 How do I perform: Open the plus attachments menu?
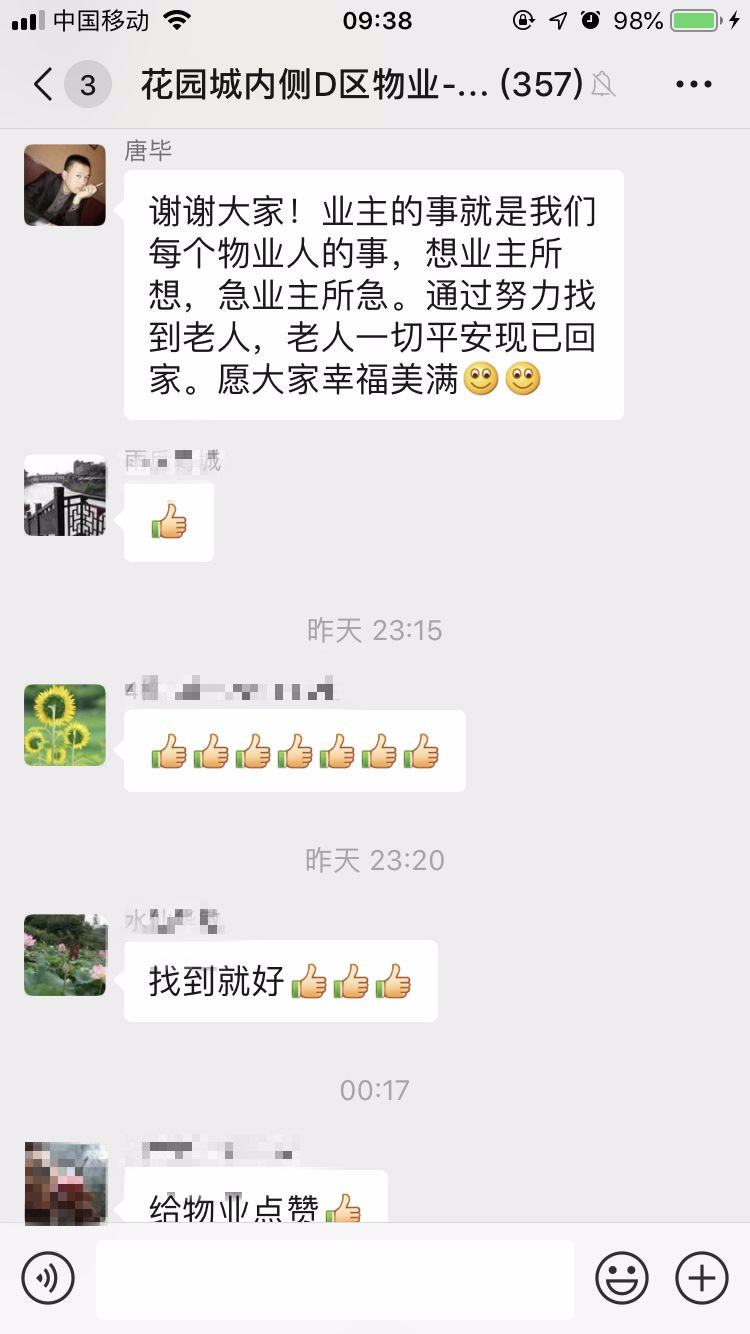click(701, 1278)
